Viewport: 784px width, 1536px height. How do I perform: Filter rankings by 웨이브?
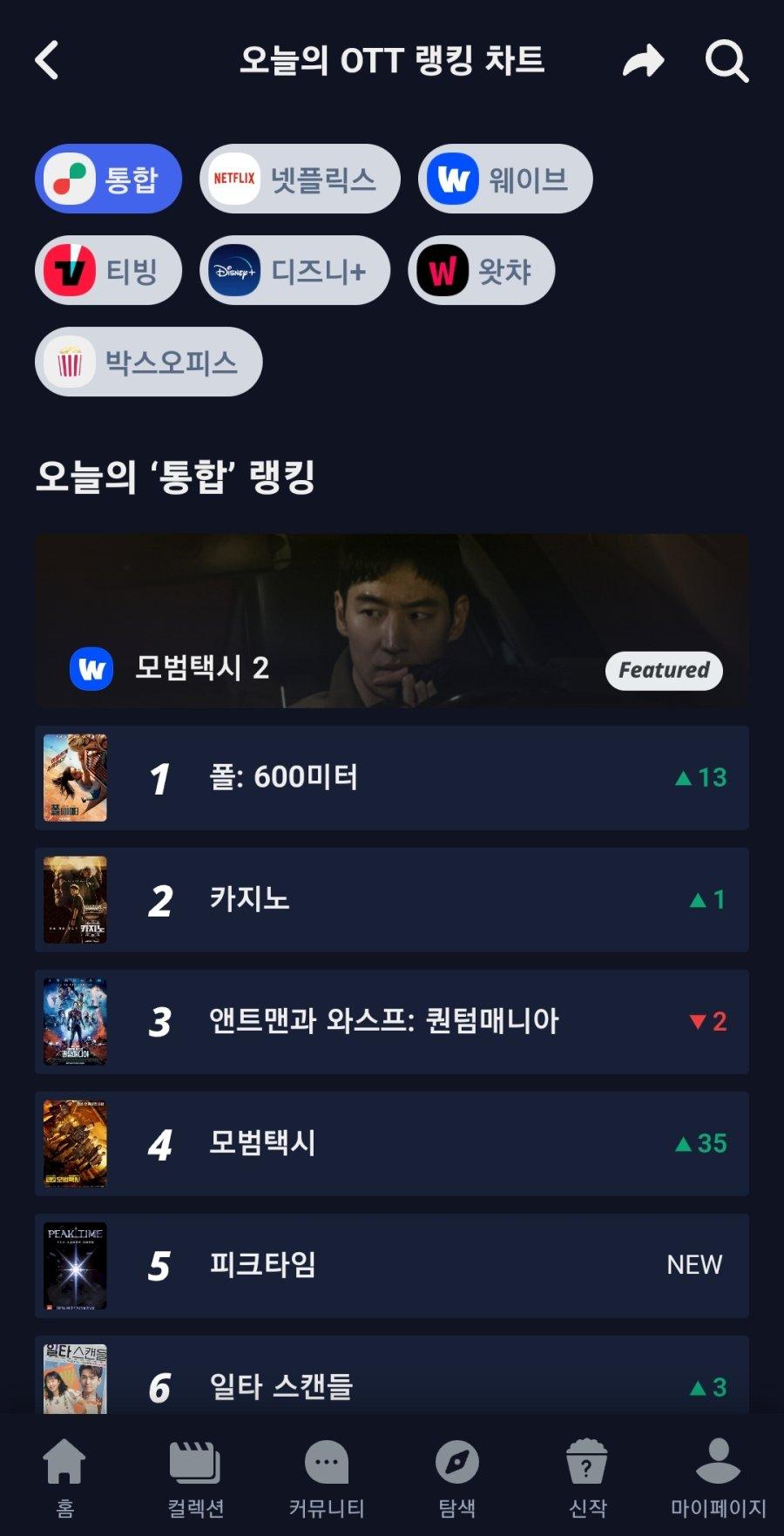505,179
